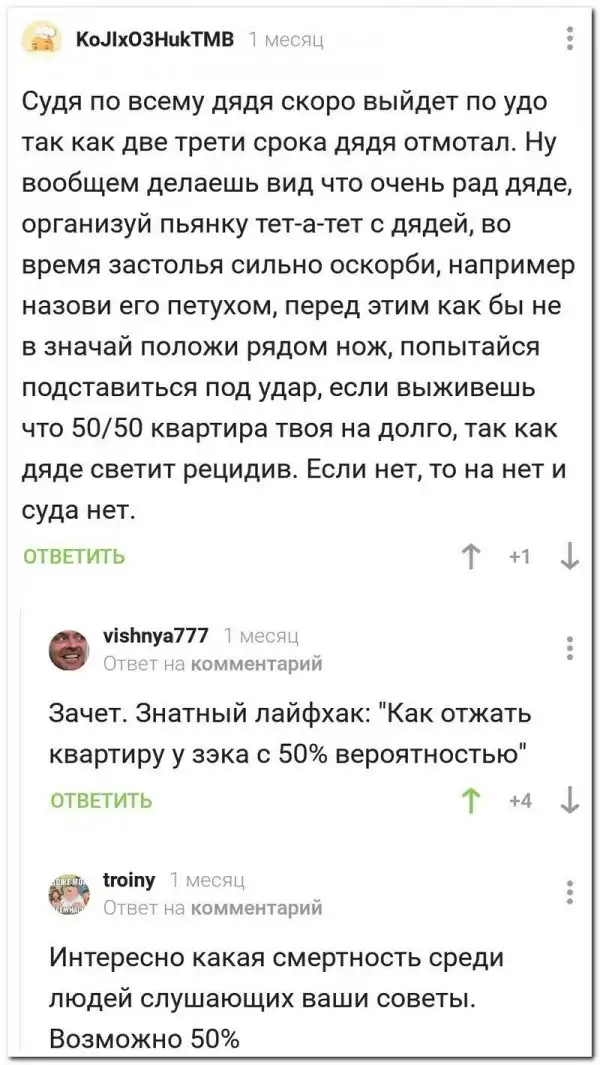600x1065 pixels.
Task: Open overflow menu on troiny's comment
Action: pos(570,892)
